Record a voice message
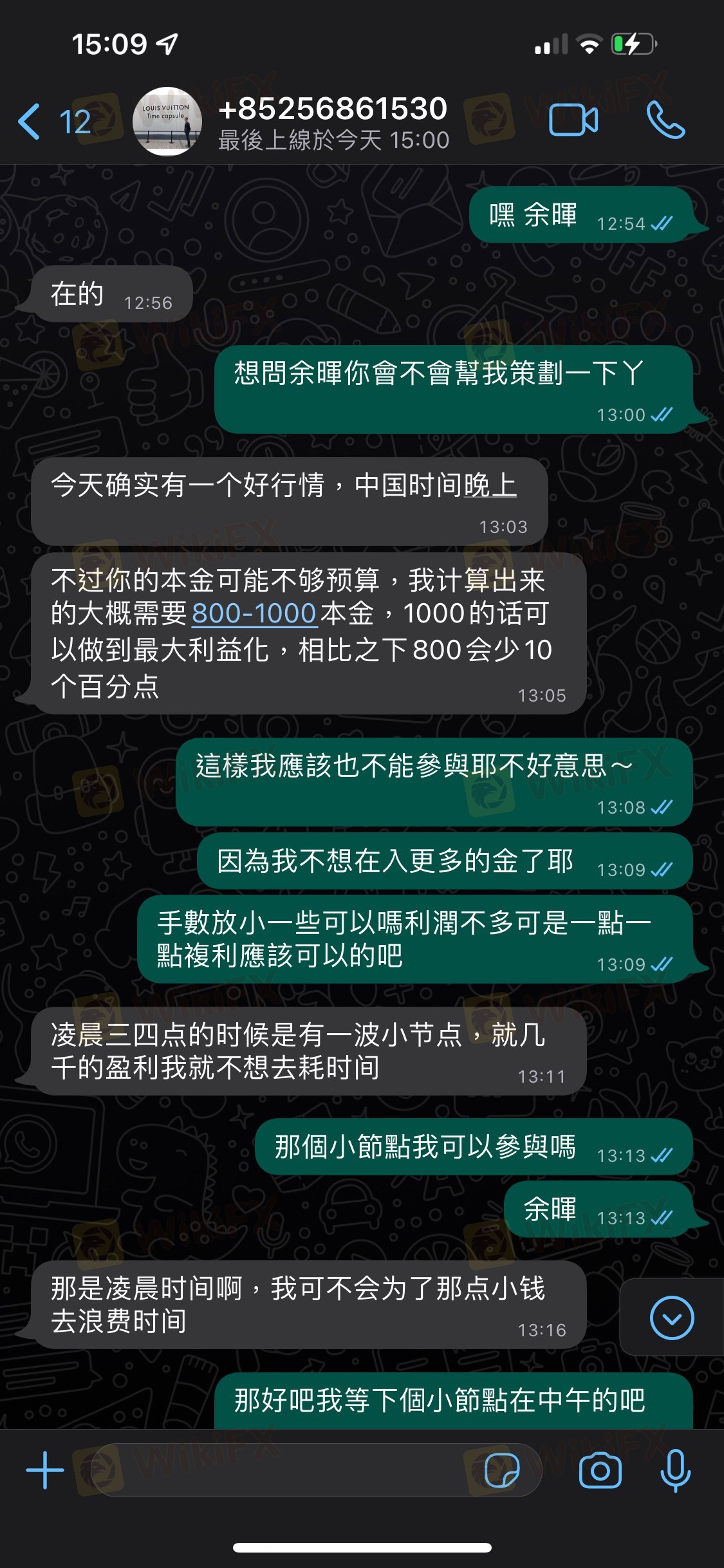 point(675,1470)
